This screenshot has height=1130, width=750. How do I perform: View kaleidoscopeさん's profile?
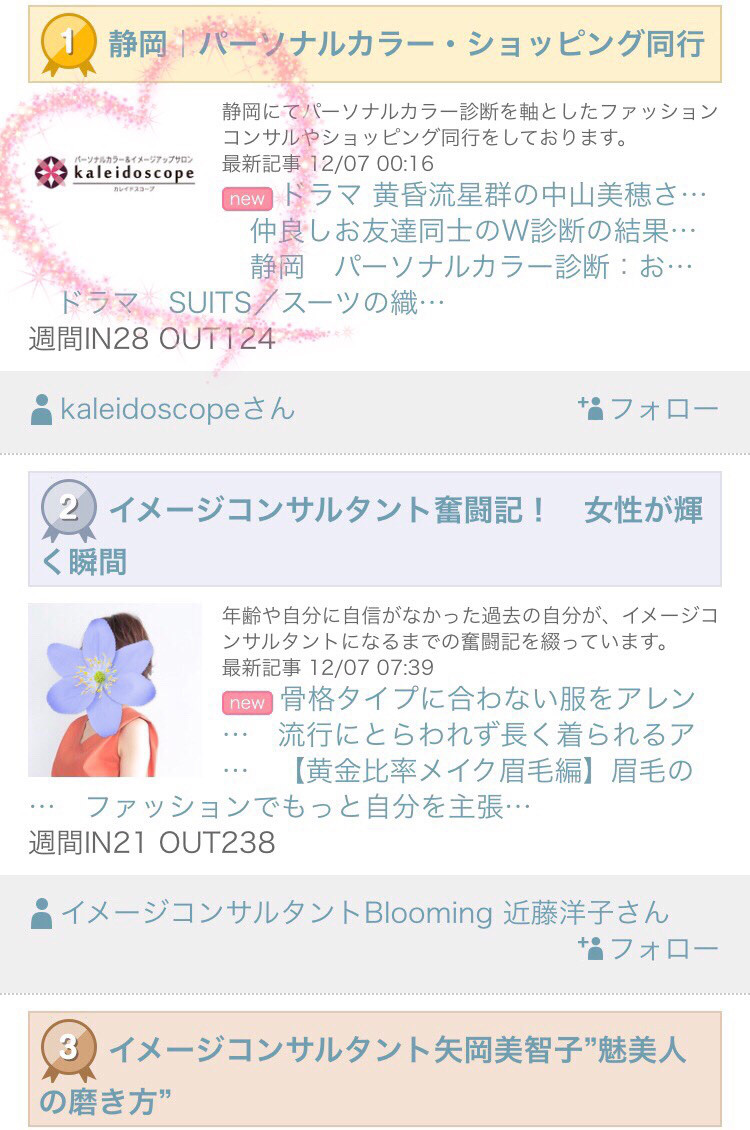pyautogui.click(x=176, y=409)
